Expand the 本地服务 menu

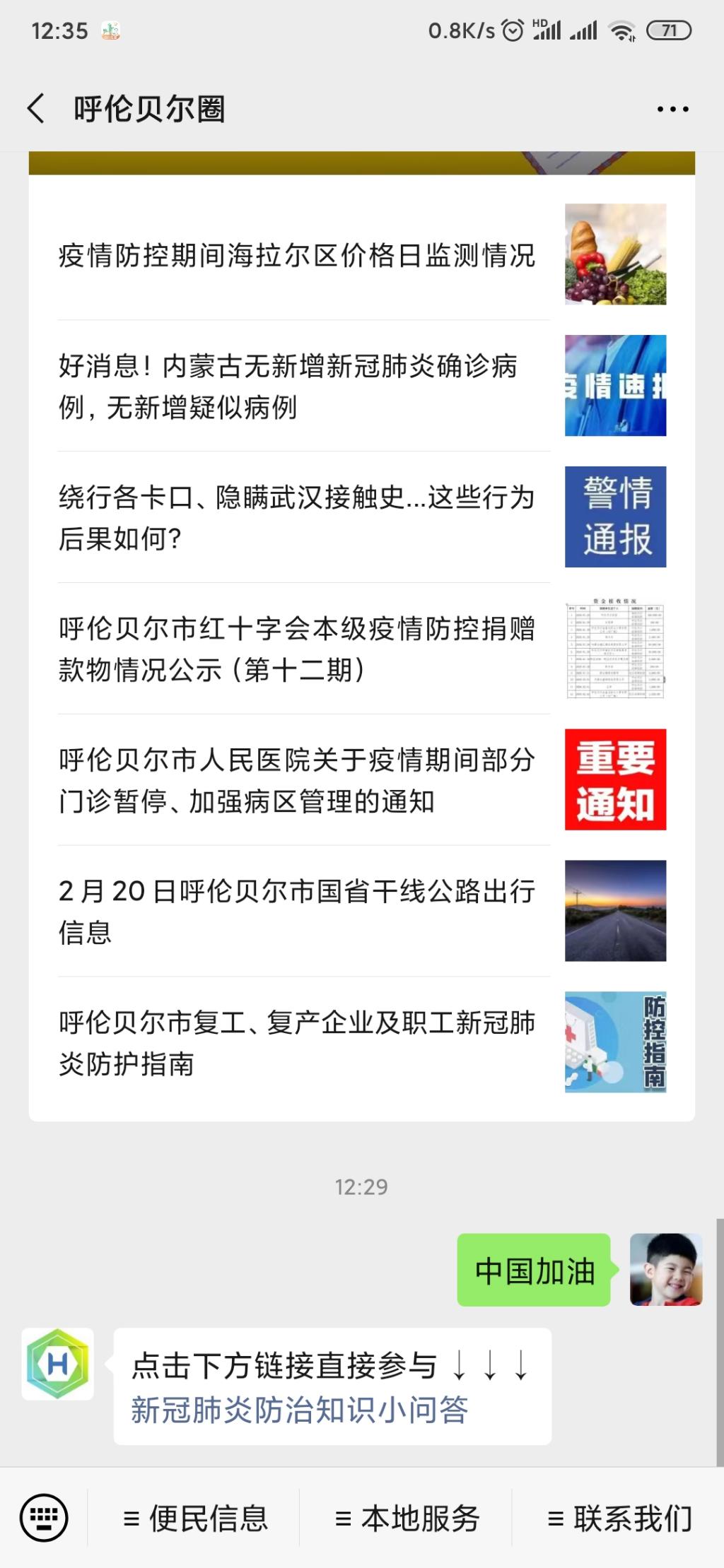click(x=407, y=1519)
